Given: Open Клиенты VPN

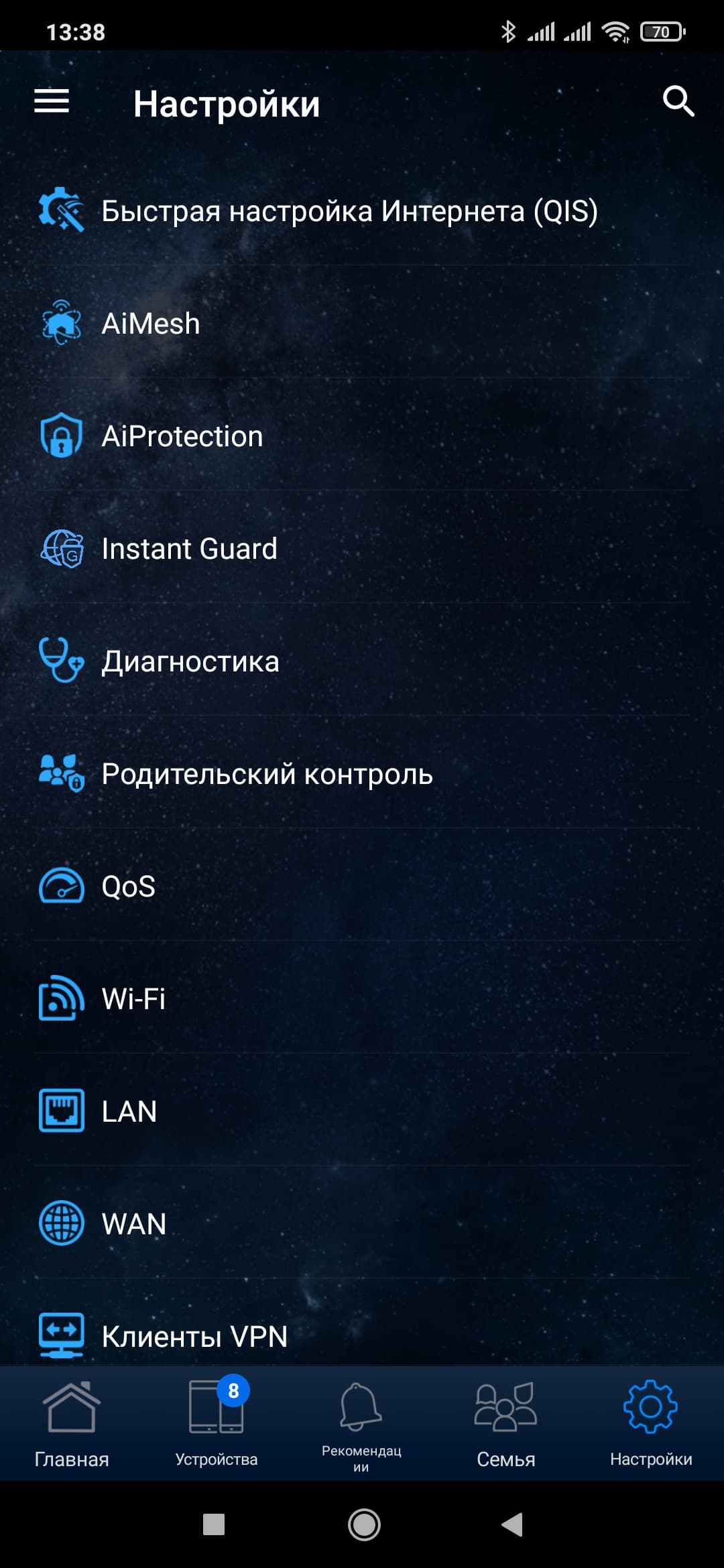Looking at the screenshot, I should point(194,1337).
